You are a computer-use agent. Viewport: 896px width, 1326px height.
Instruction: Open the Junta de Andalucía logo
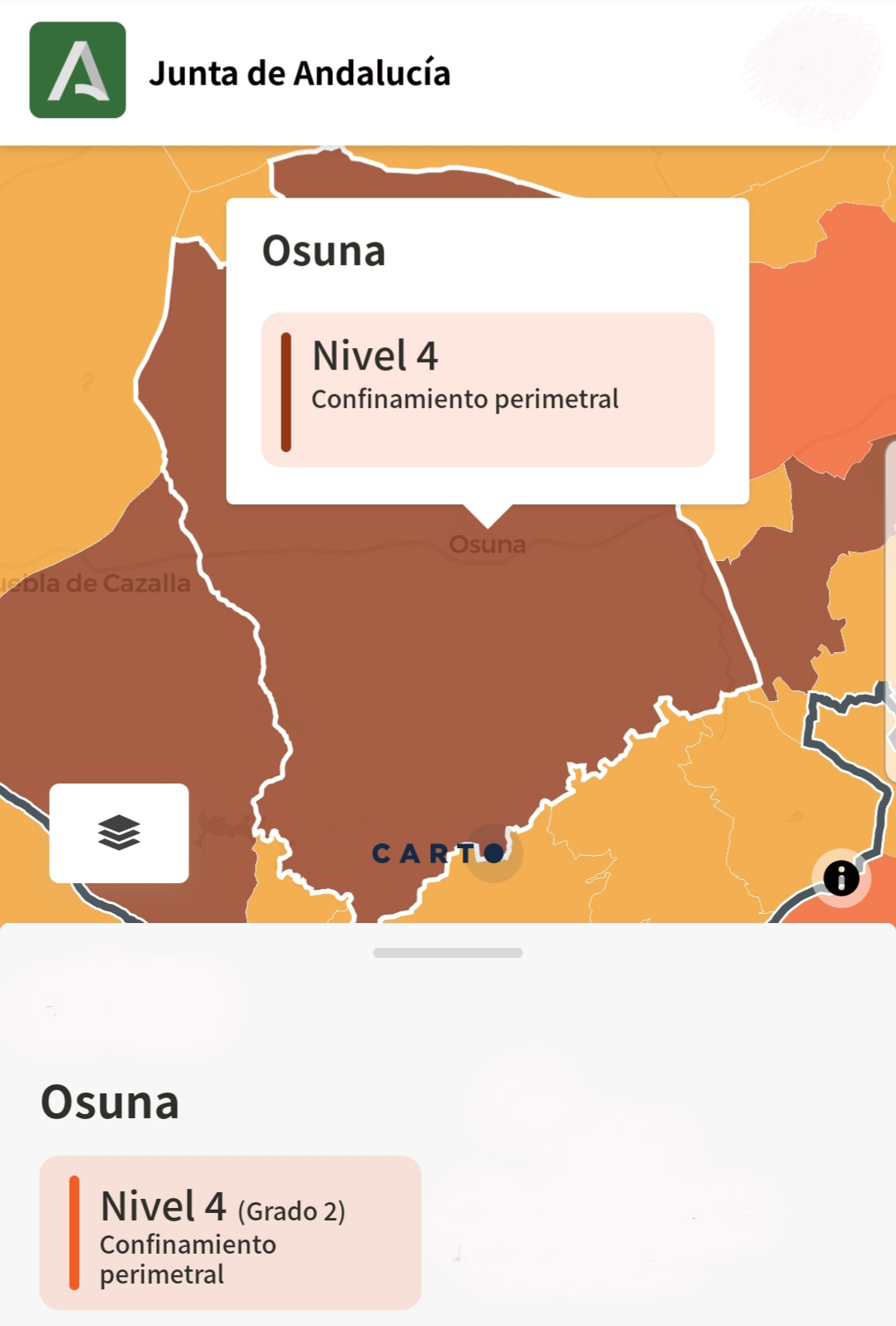point(78,71)
